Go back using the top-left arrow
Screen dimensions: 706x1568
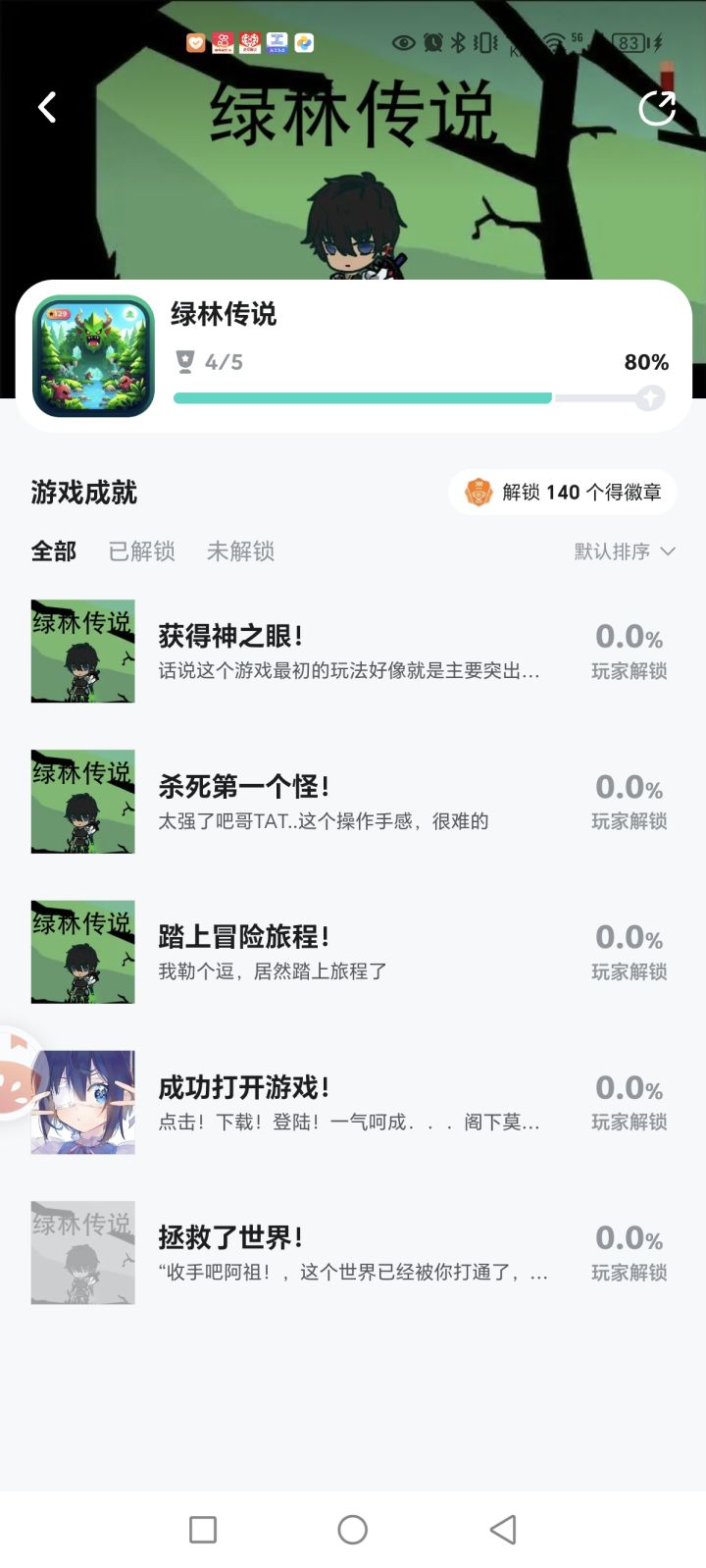[x=47, y=107]
